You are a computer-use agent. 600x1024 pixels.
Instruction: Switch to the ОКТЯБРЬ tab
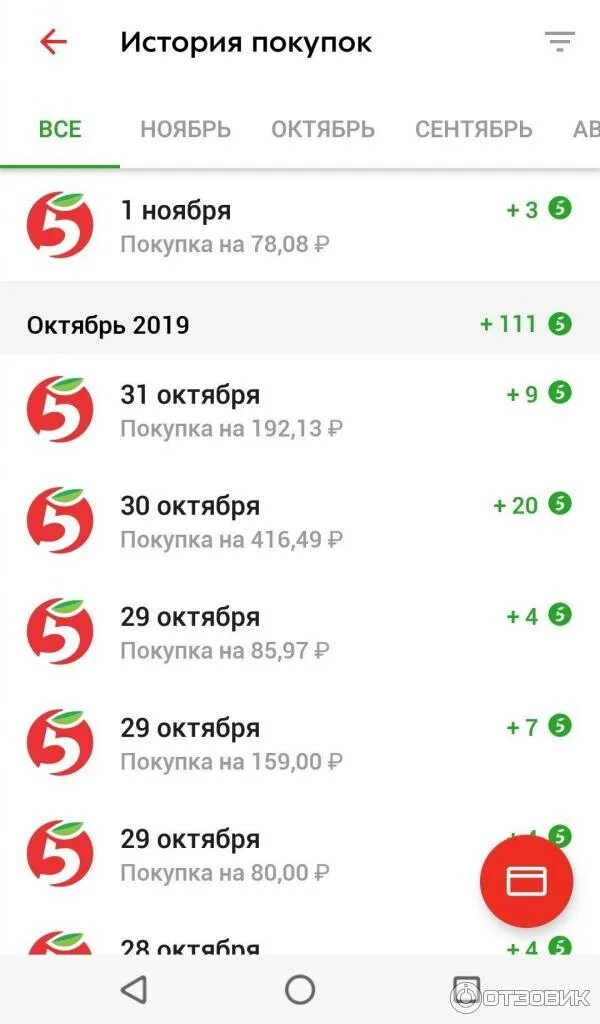pos(323,129)
